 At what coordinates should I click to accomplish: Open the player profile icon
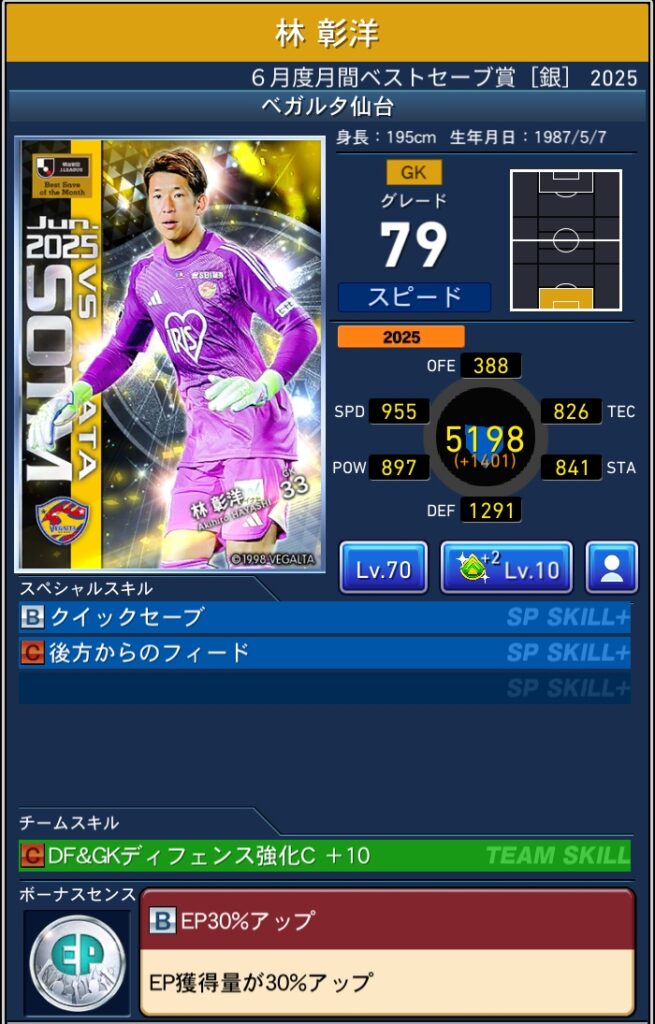coord(611,569)
